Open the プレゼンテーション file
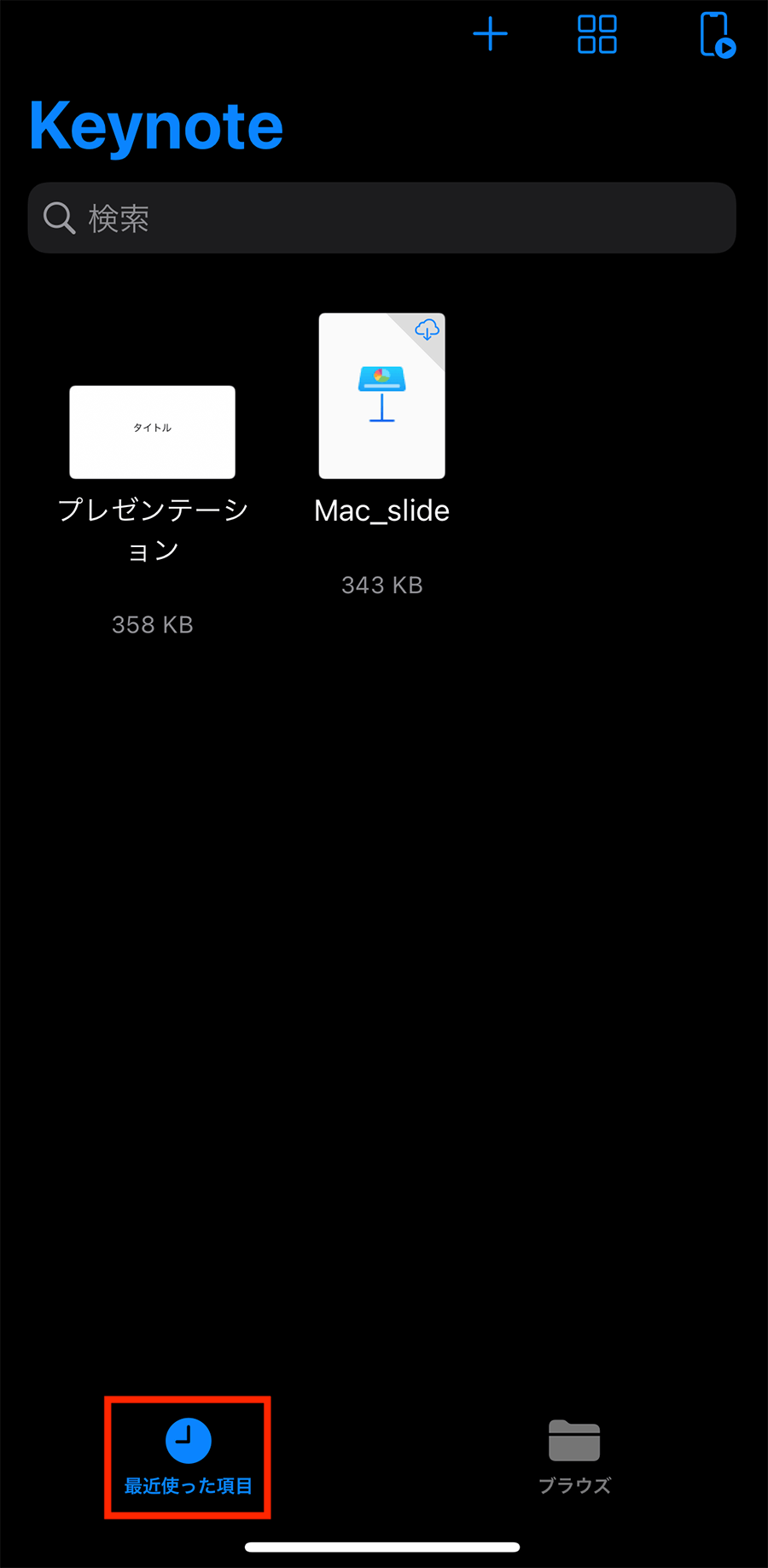This screenshot has width=768, height=1568. [152, 432]
